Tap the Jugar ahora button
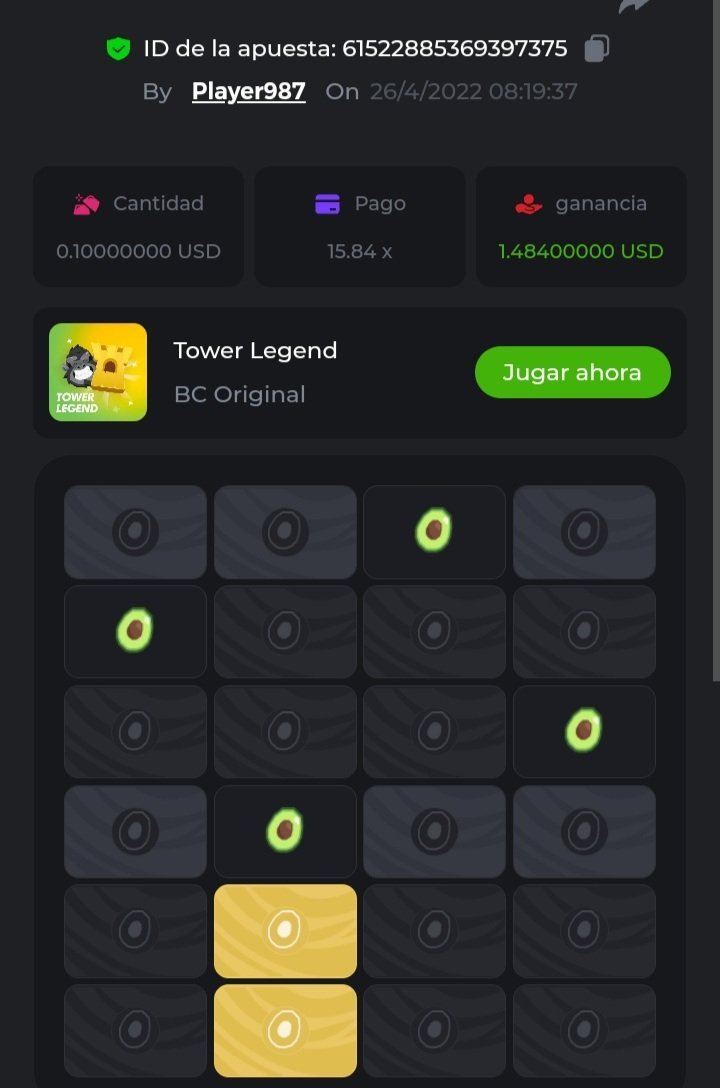The height and width of the screenshot is (1088, 720). (572, 372)
